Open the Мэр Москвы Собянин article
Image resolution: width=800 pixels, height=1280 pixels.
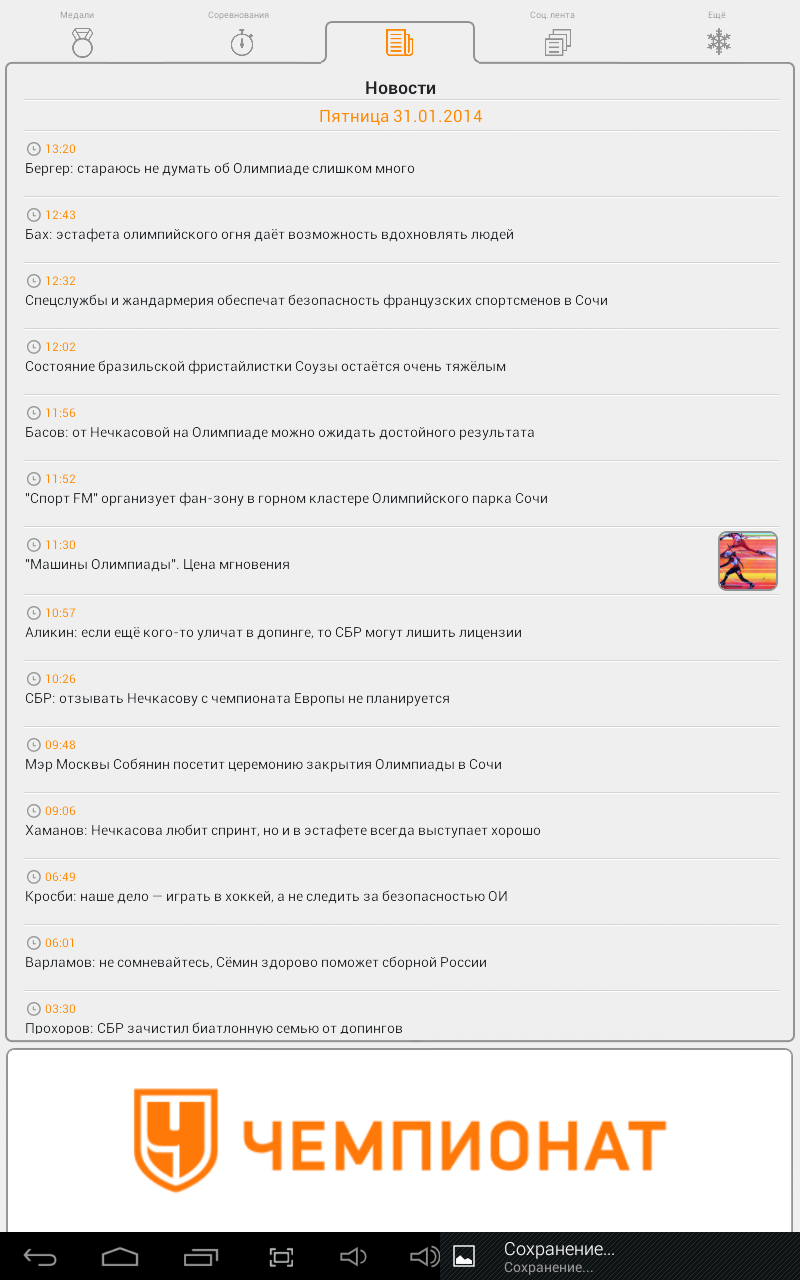tap(401, 760)
